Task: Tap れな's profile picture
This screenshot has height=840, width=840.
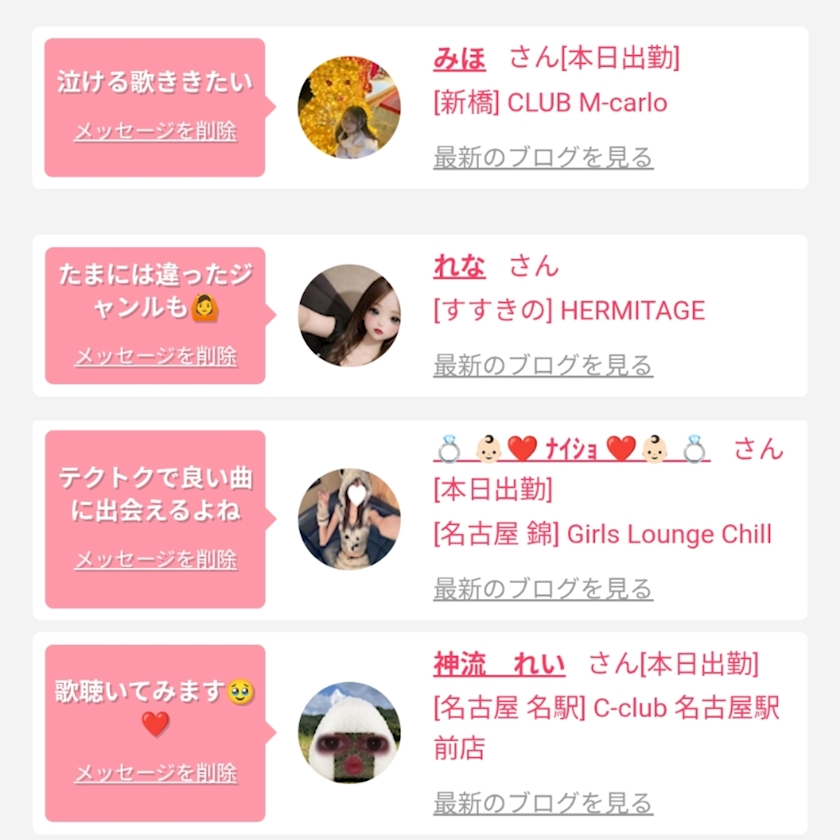Action: pyautogui.click(x=349, y=316)
